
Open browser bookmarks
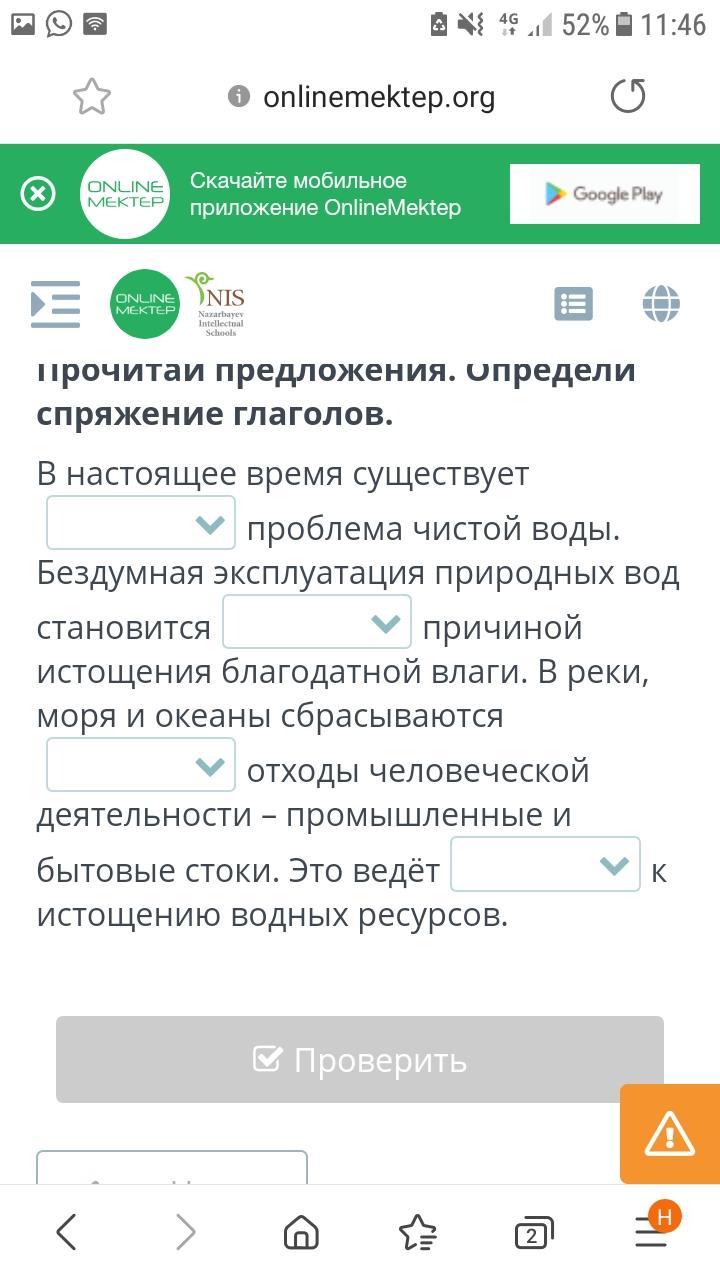click(417, 1232)
